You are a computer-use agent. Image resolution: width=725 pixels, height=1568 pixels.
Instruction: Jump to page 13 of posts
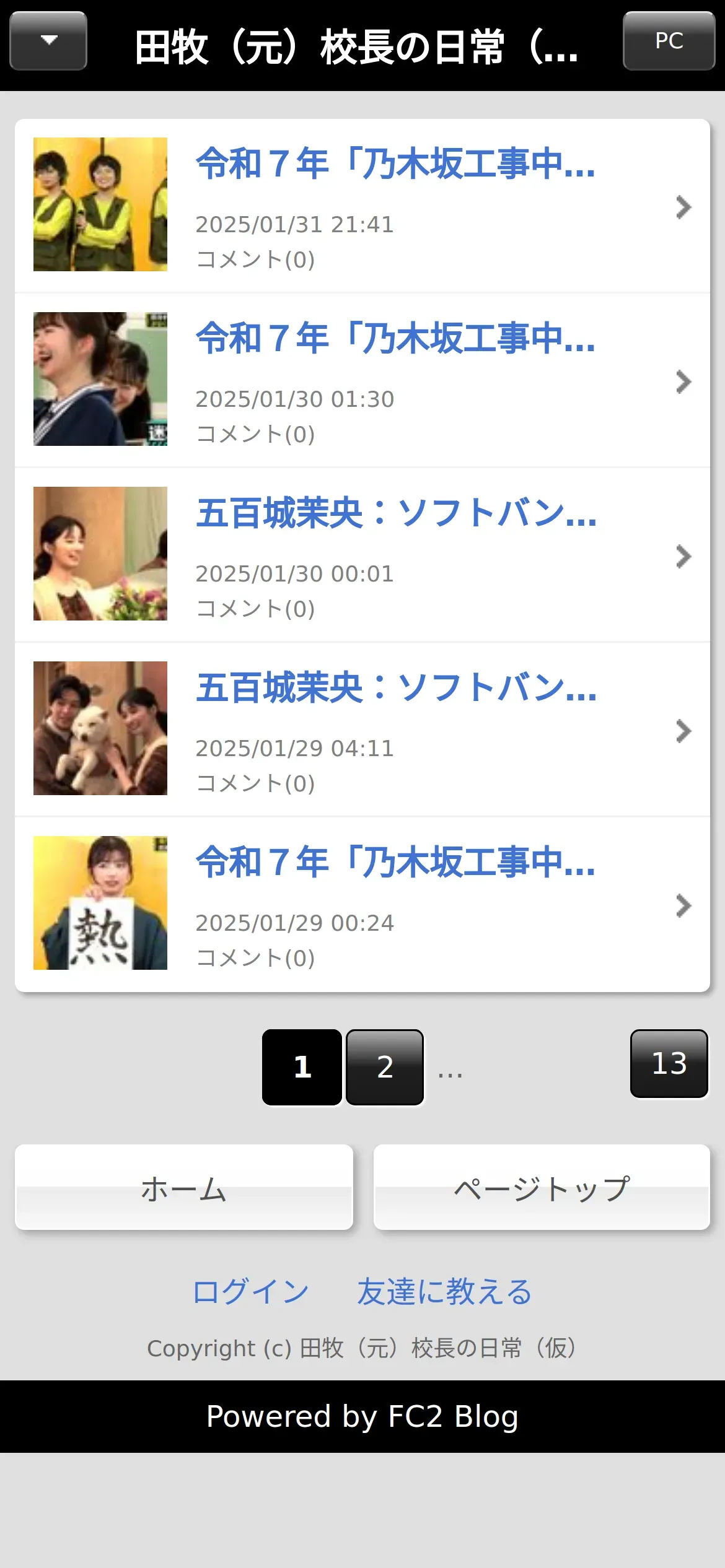[669, 1064]
